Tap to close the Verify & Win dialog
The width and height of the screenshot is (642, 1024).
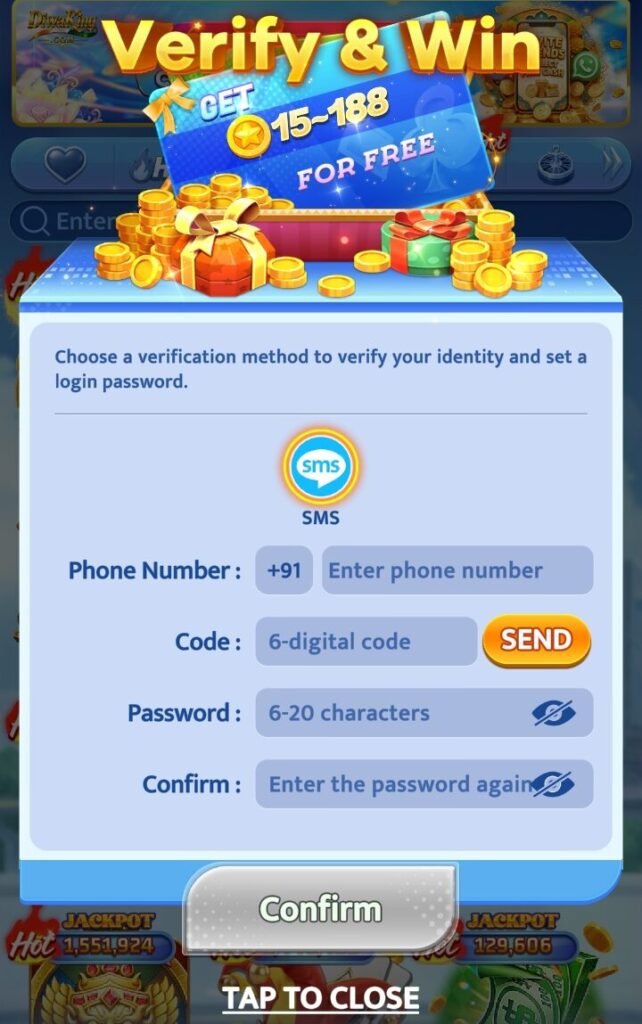[320, 999]
